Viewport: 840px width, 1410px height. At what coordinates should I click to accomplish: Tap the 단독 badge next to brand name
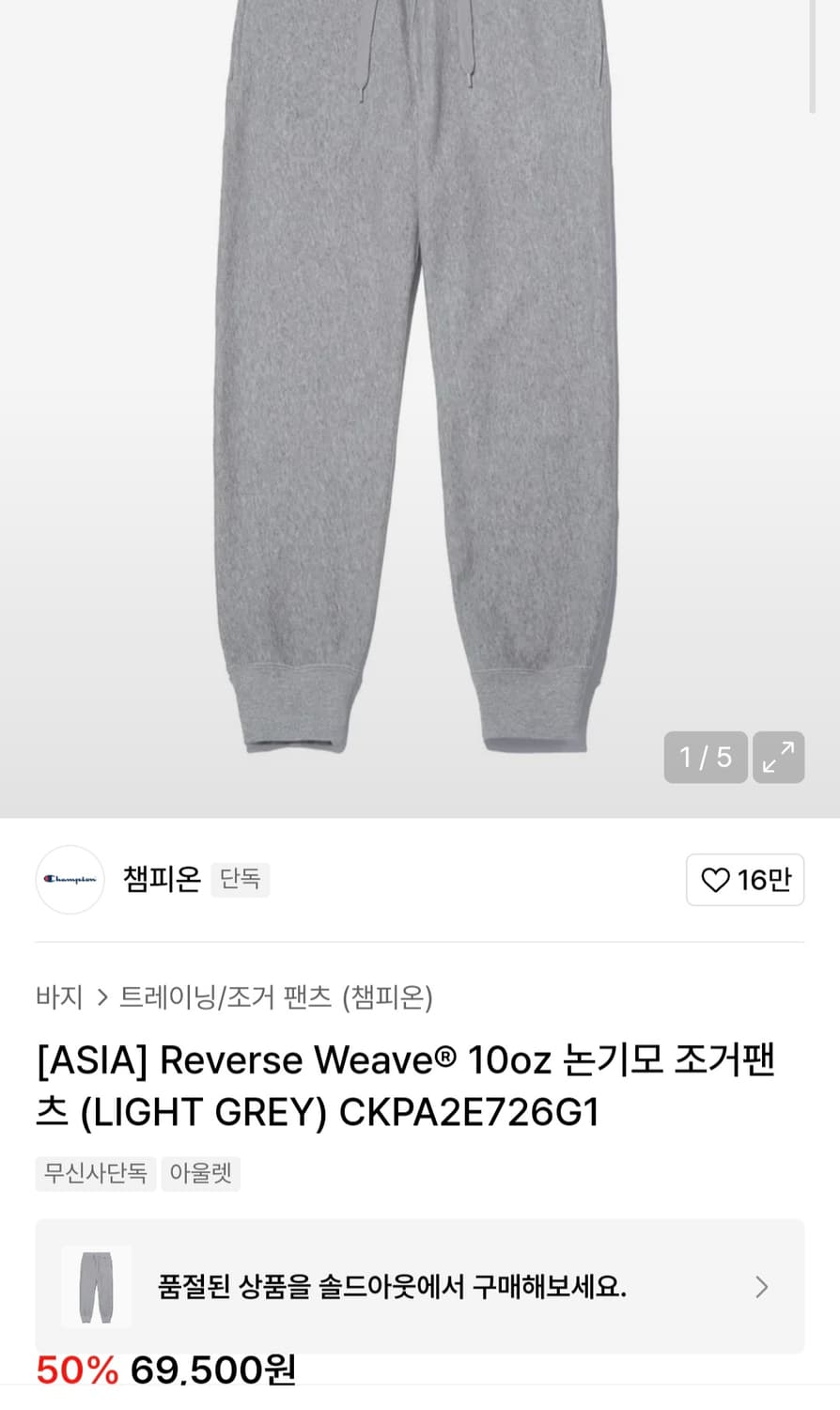tap(240, 879)
